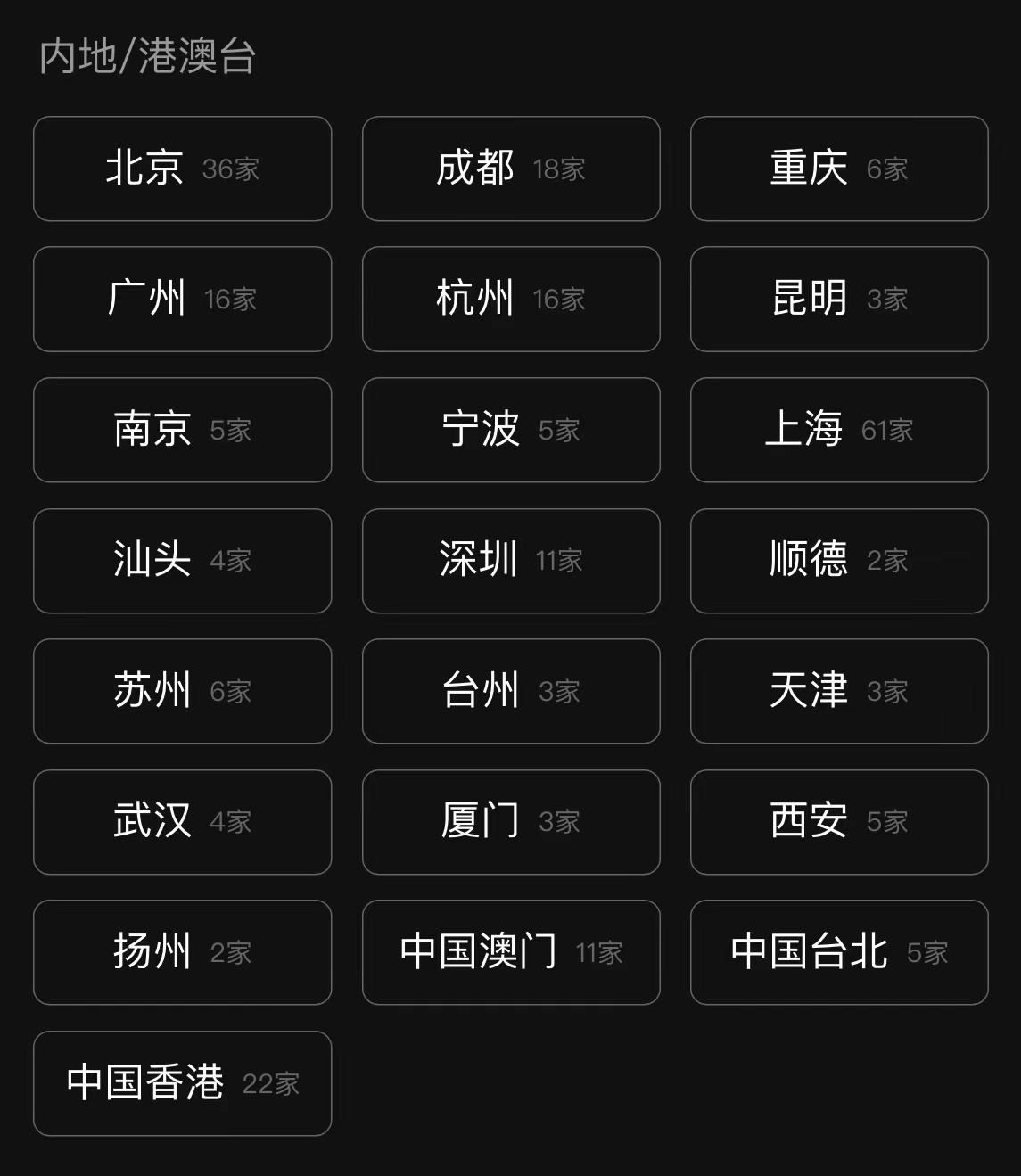This screenshot has width=1021, height=1176.
Task: Tap the 顺德 city chip
Action: click(839, 561)
